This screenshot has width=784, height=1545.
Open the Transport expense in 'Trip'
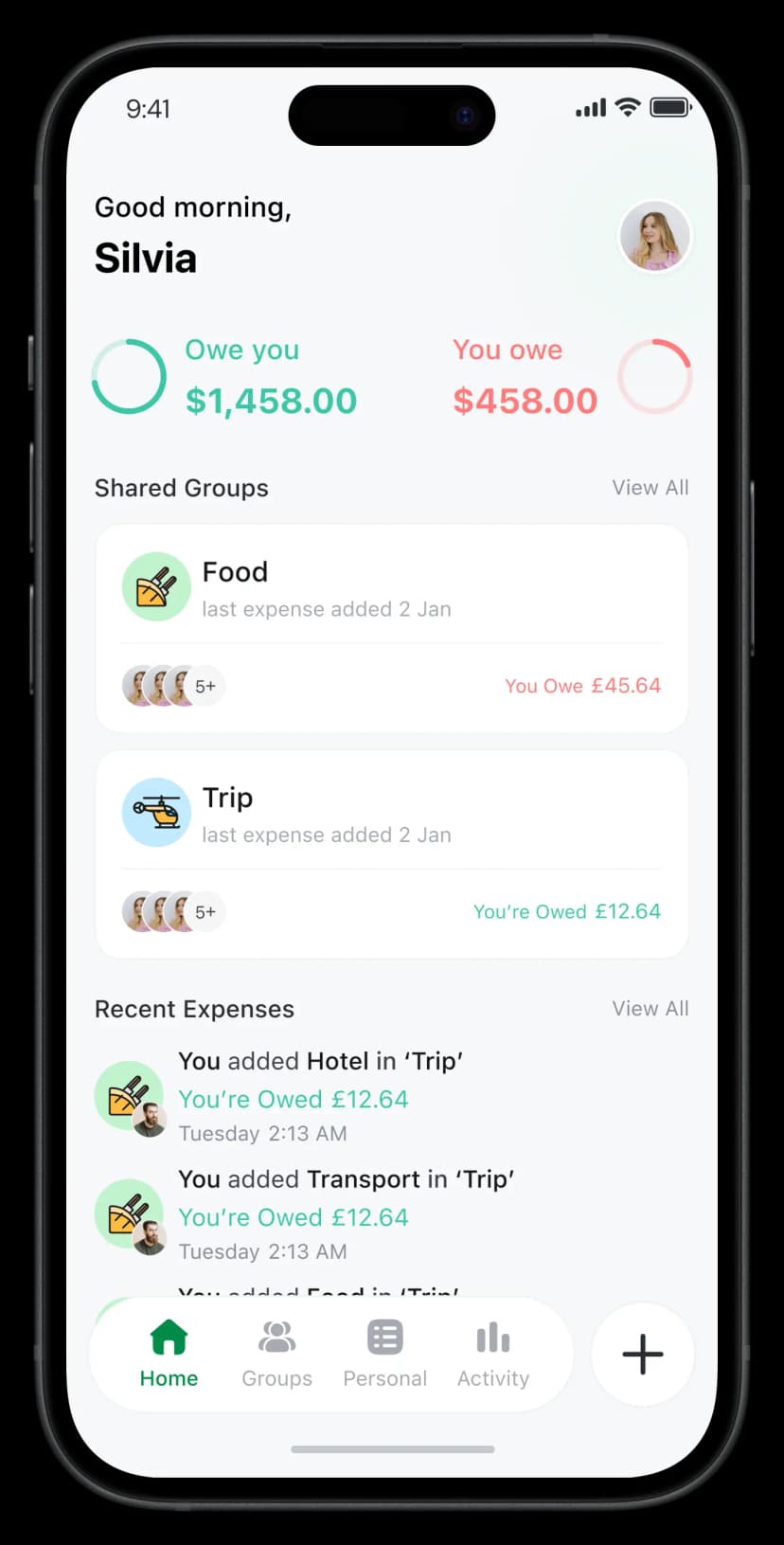pos(346,1213)
